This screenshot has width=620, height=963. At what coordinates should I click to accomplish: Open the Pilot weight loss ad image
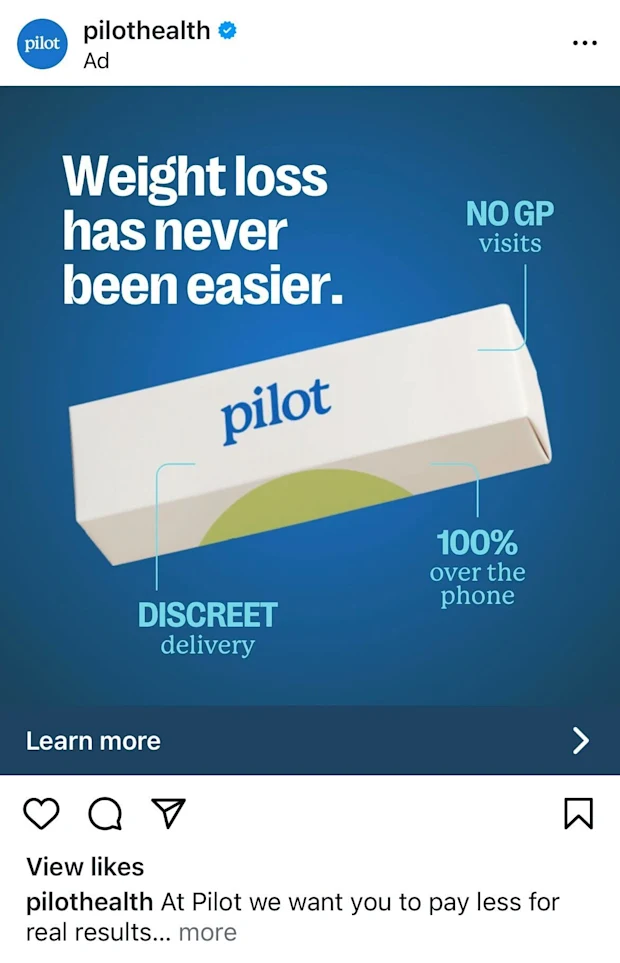pyautogui.click(x=310, y=400)
